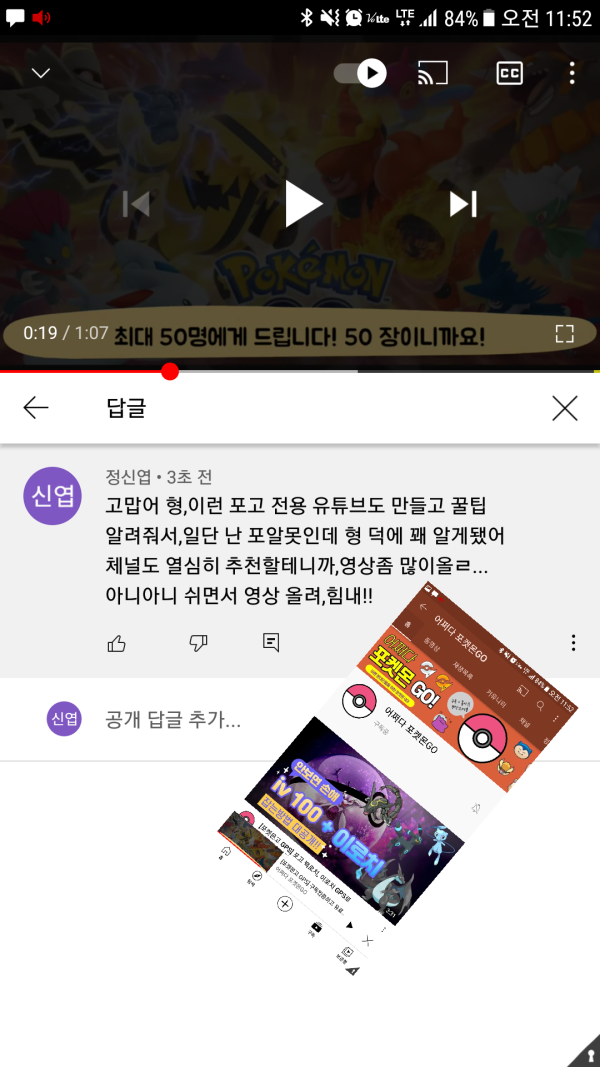The width and height of the screenshot is (600, 1067).
Task: Open the video overflow menu
Action: 572,73
